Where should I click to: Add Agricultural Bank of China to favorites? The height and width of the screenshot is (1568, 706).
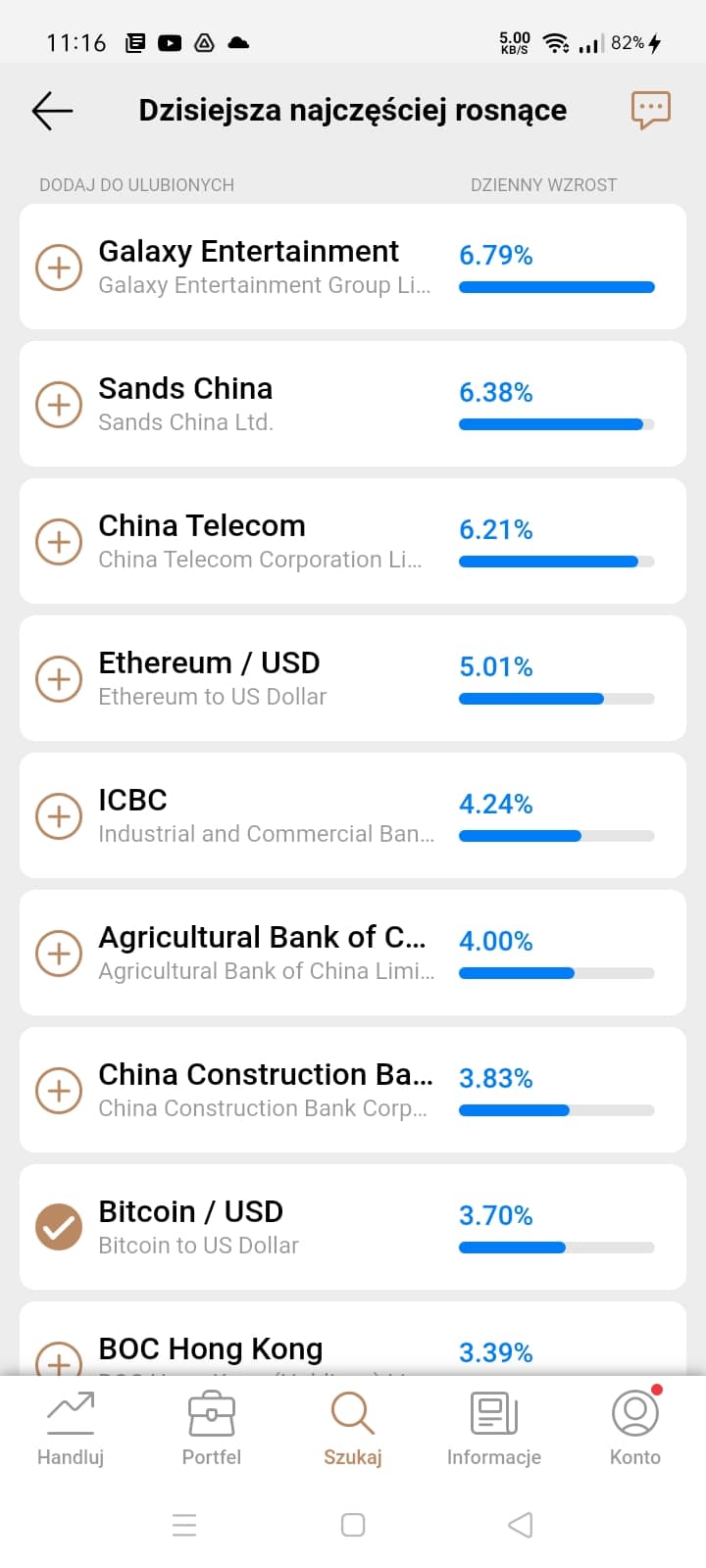click(x=59, y=953)
